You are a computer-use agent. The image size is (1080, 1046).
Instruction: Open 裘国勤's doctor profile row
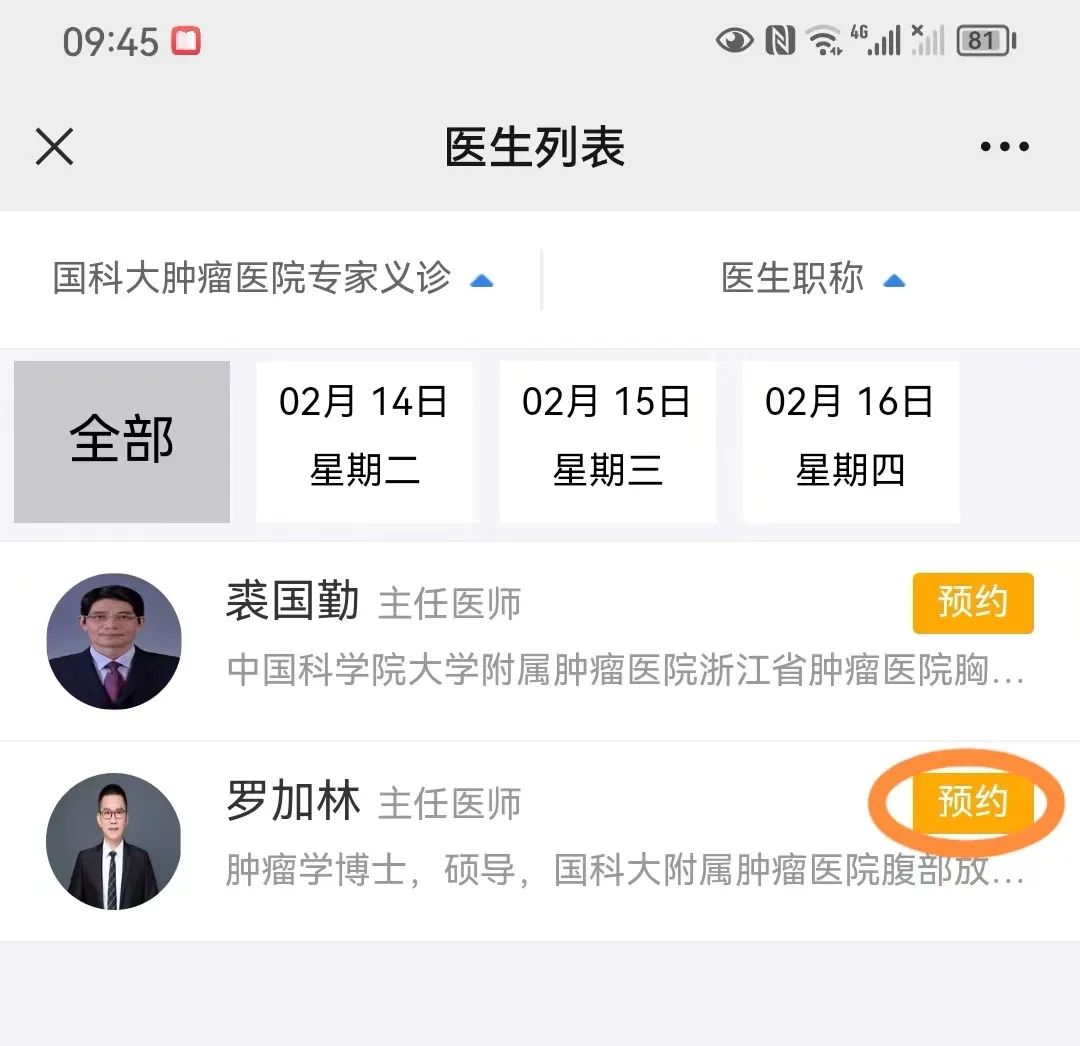(x=500, y=641)
